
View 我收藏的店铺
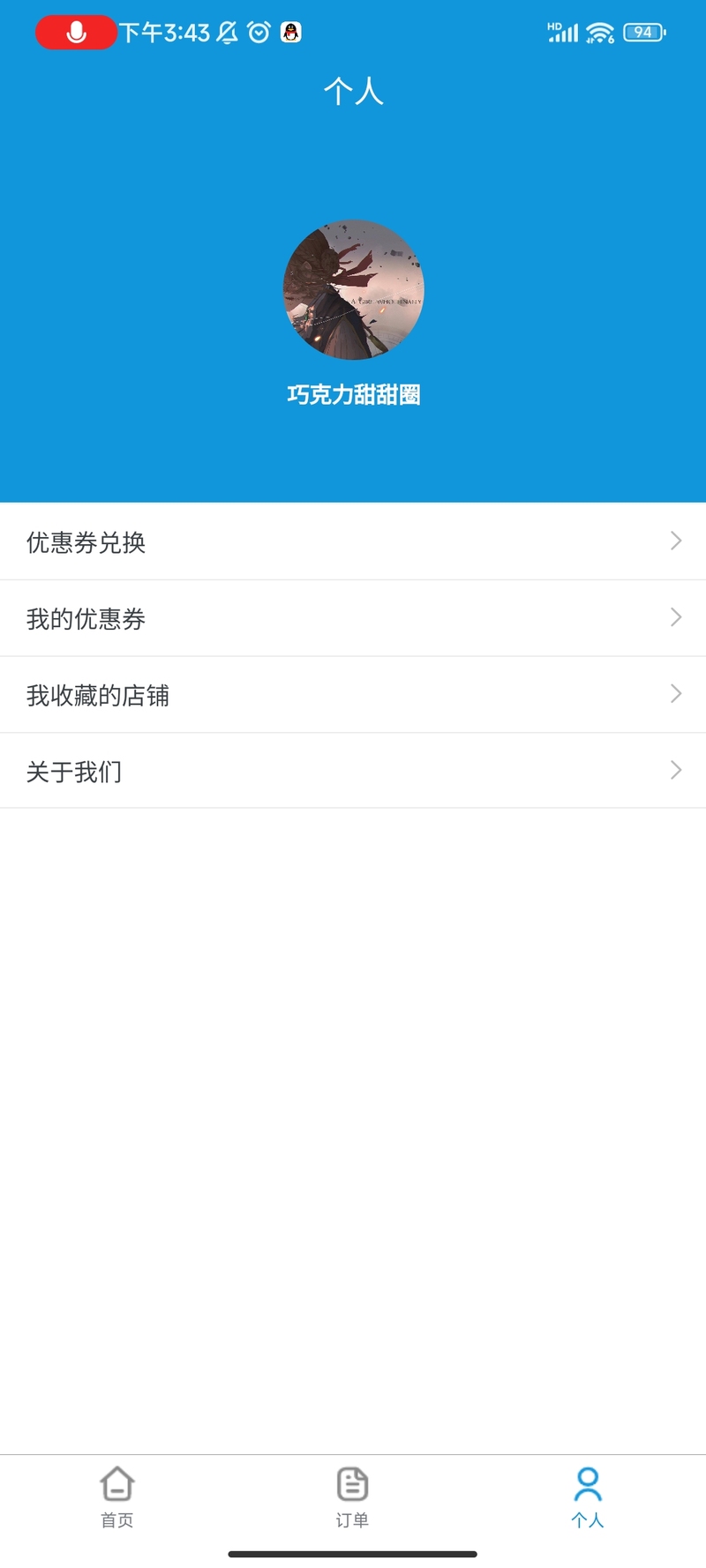click(353, 695)
